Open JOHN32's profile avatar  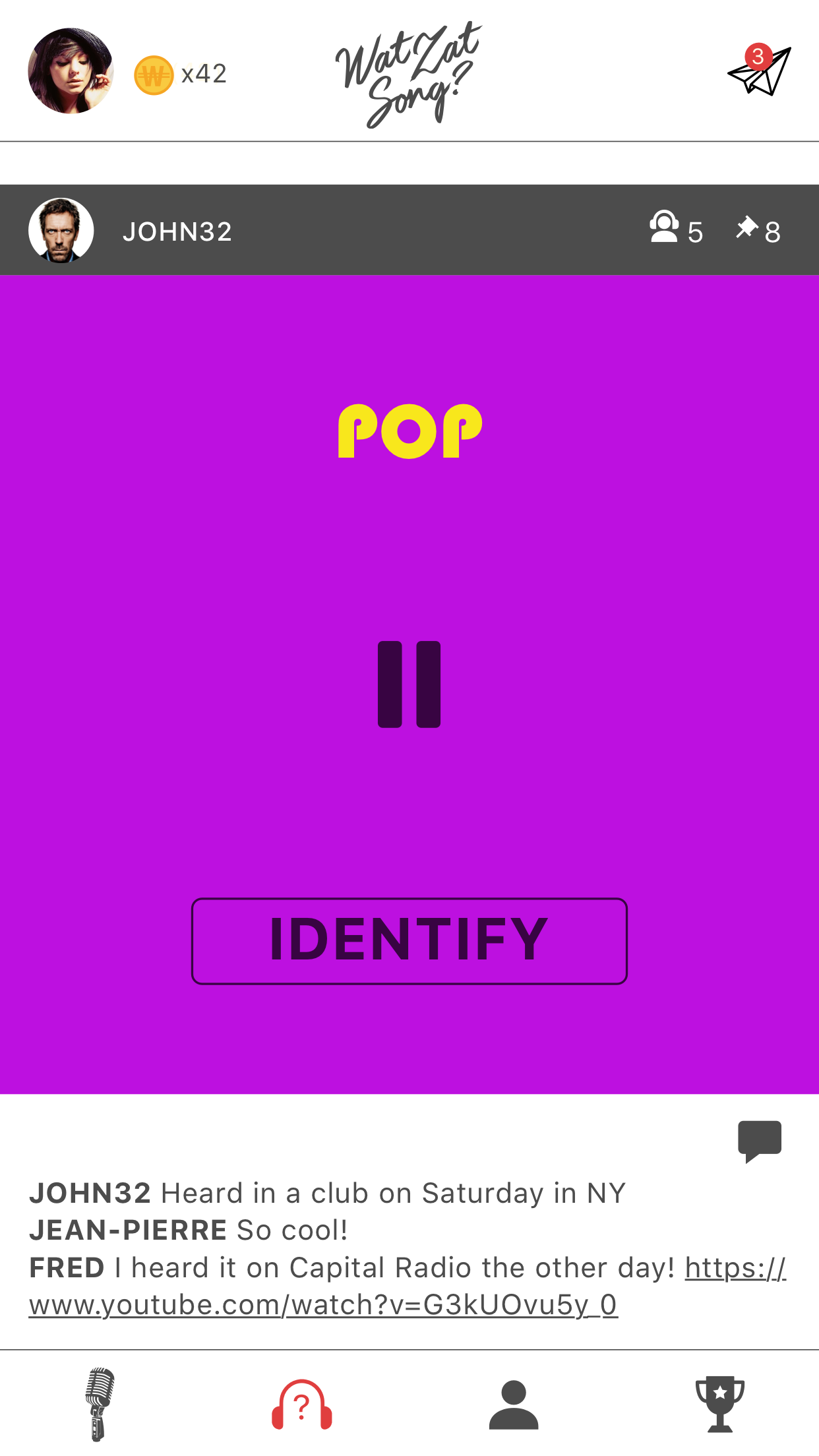tap(61, 231)
